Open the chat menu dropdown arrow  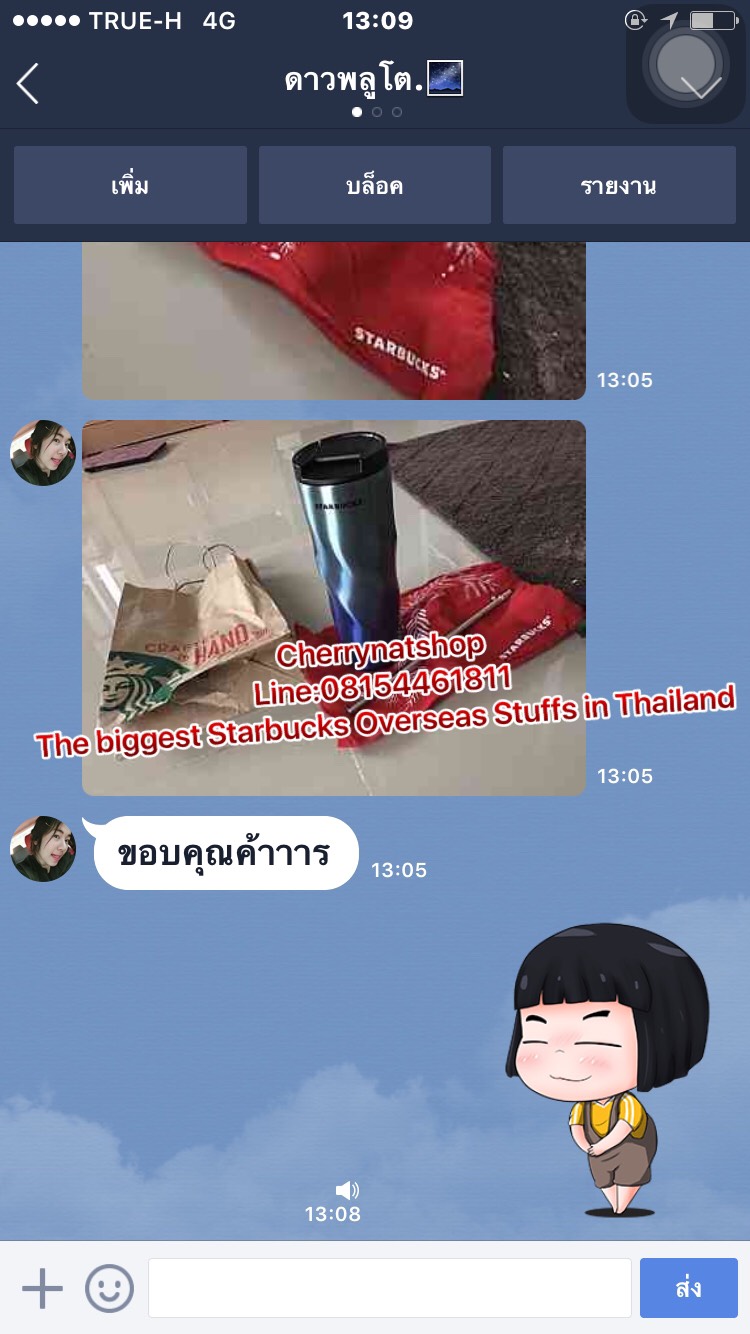pos(700,86)
